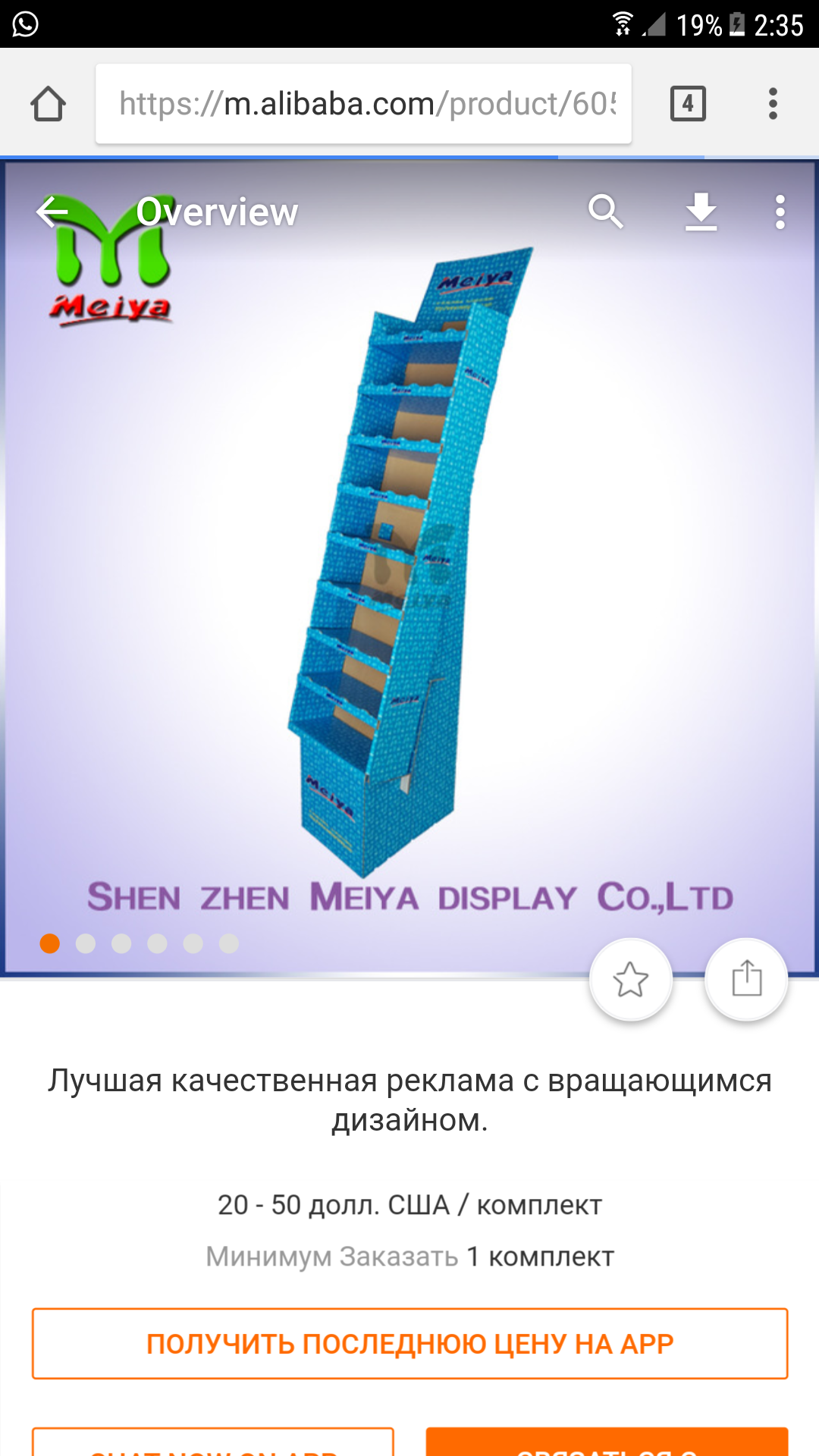The image size is (819, 1456).
Task: Tap the download app icon
Action: coord(701,212)
